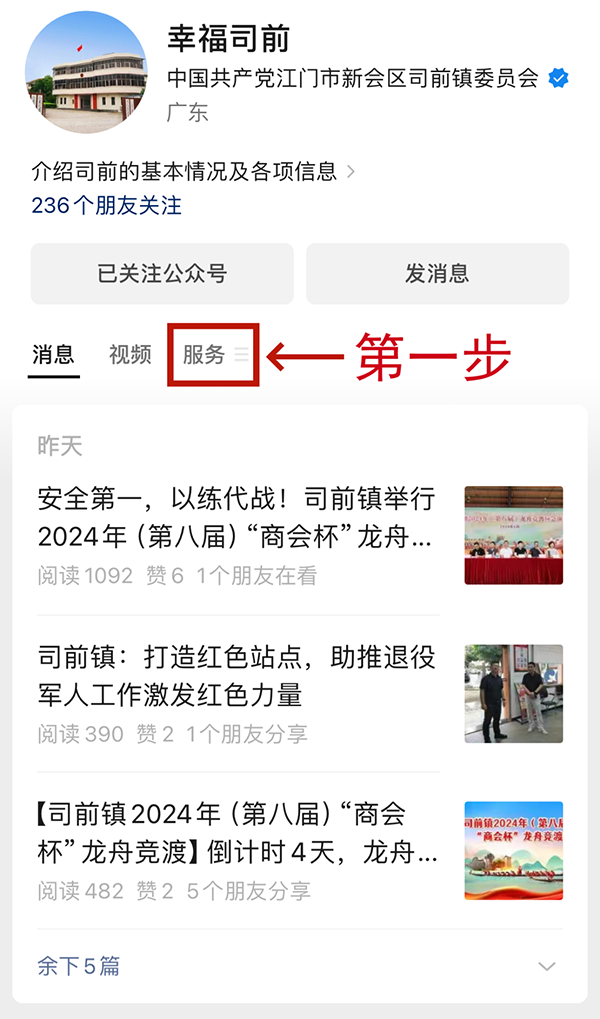View the 236 friends following
The image size is (600, 1019).
coord(107,206)
